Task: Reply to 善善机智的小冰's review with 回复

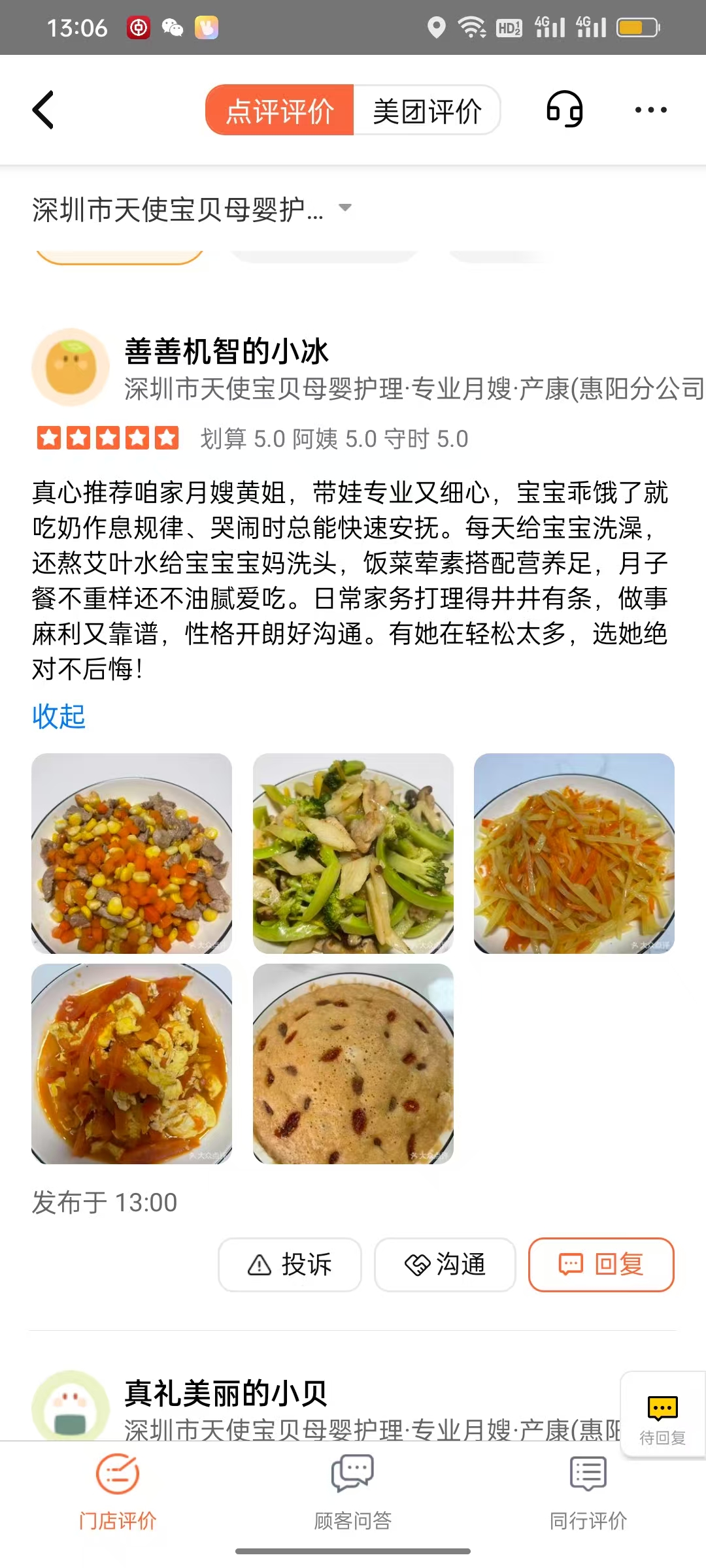Action: [601, 1265]
